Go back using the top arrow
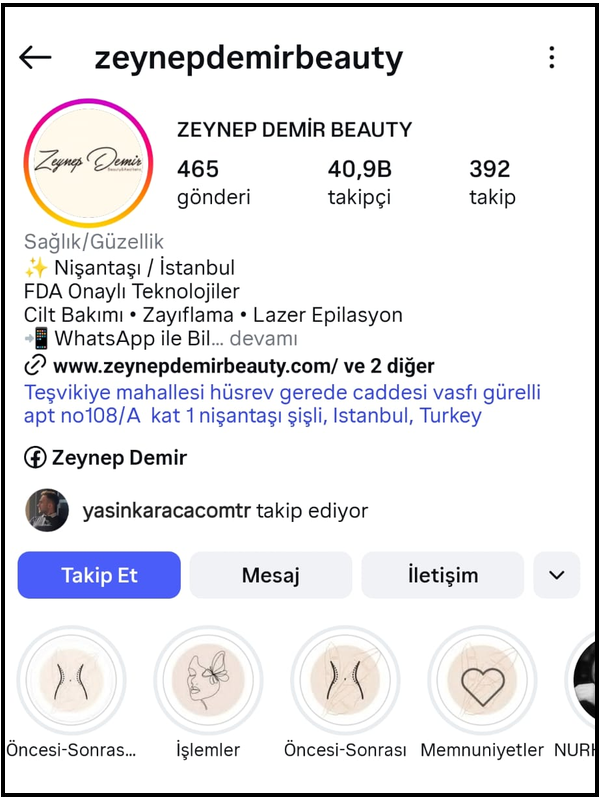 [35, 57]
